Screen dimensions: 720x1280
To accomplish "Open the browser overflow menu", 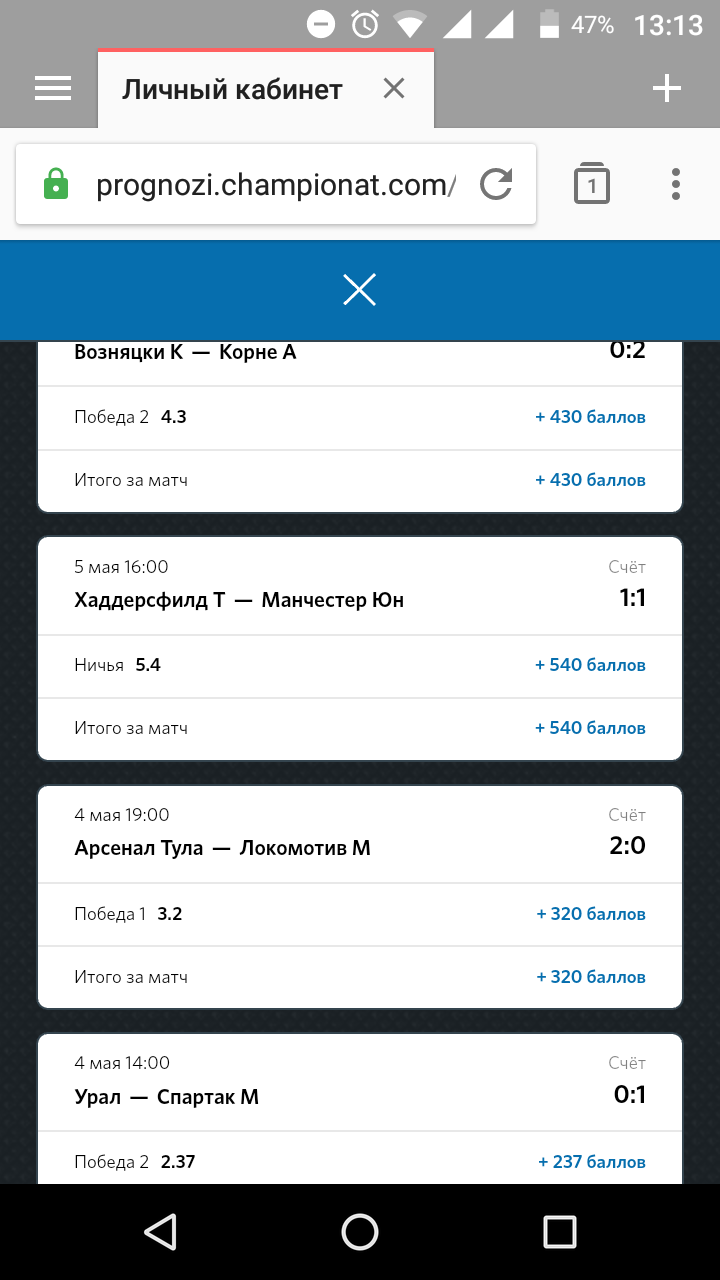I will click(676, 184).
